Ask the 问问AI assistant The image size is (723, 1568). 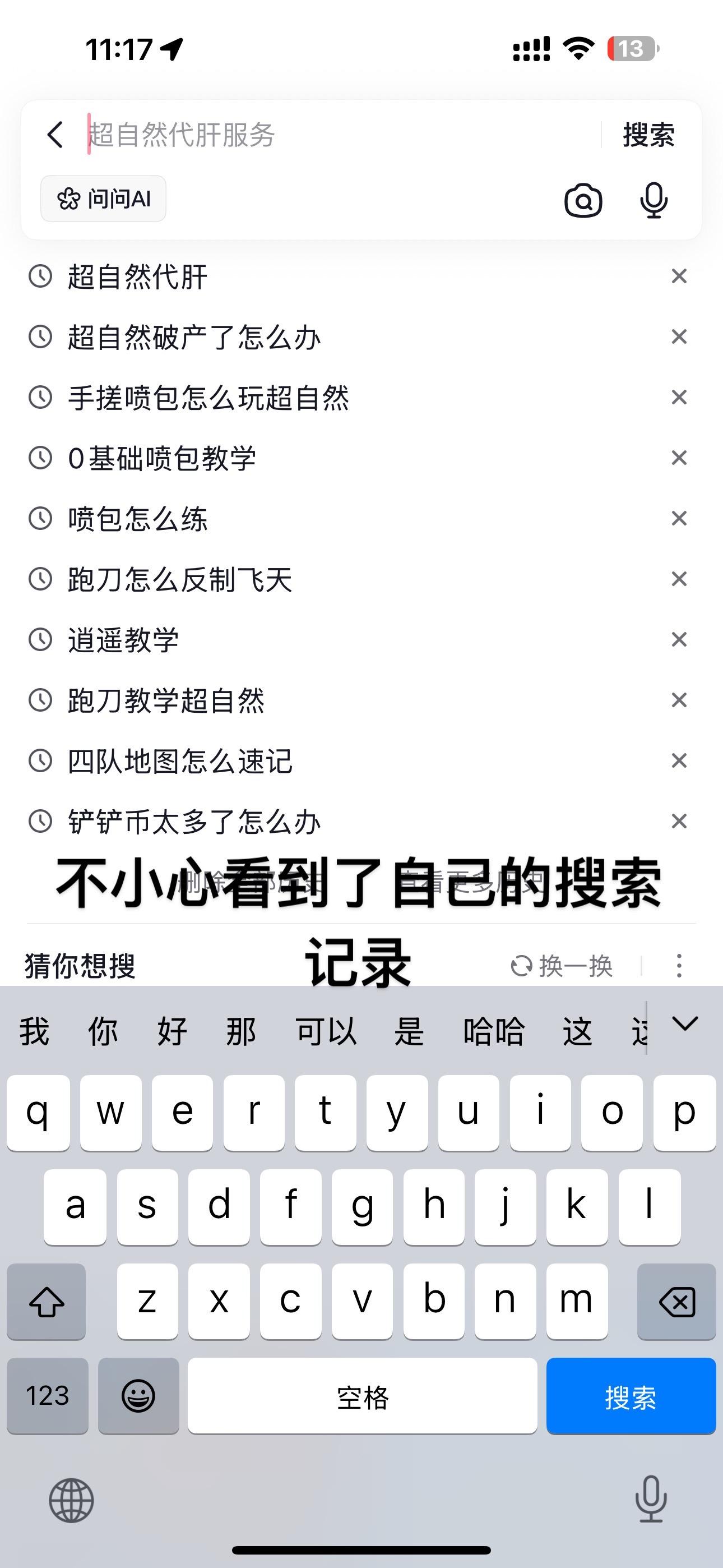point(102,199)
